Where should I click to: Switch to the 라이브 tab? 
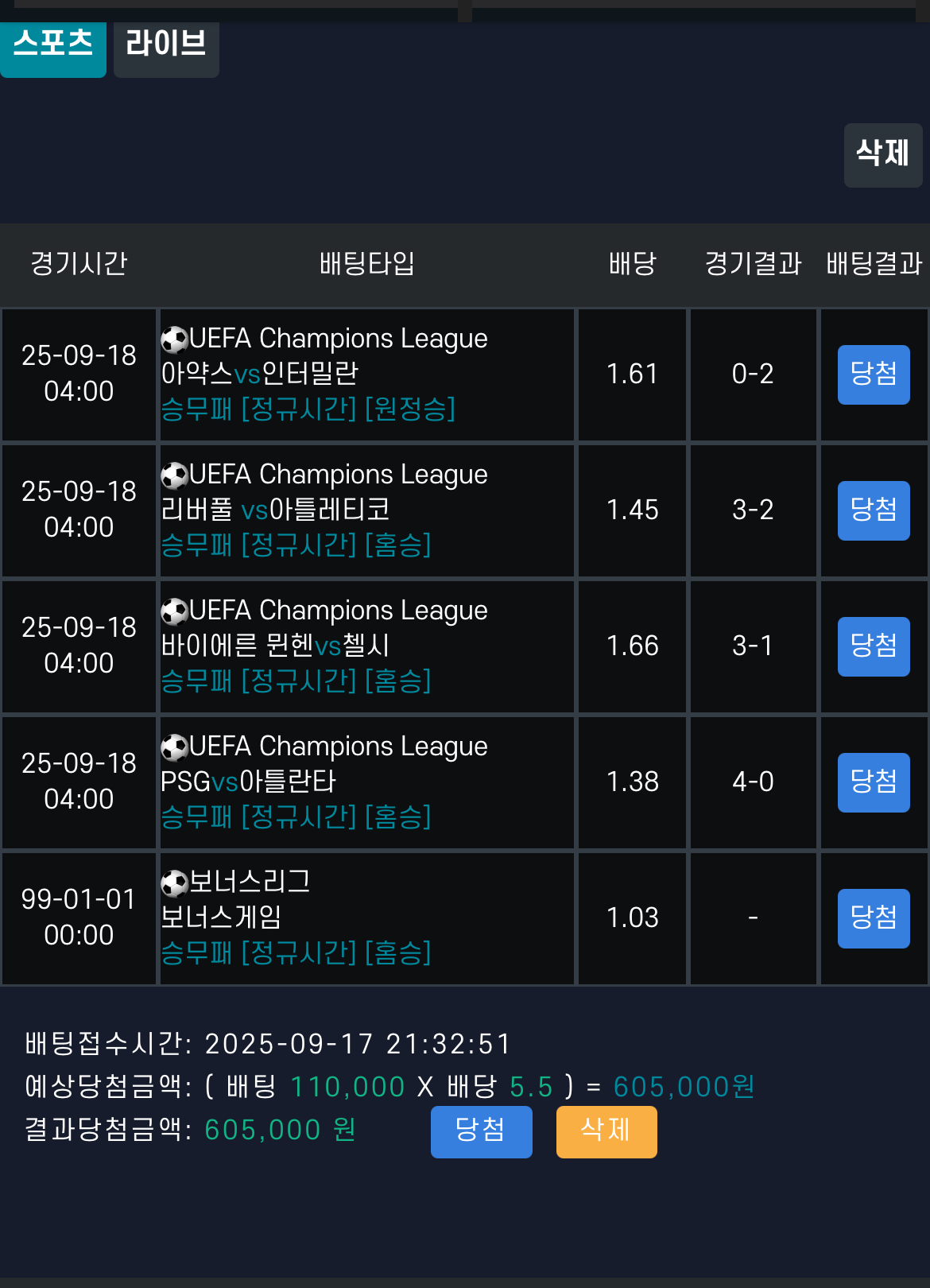[166, 46]
